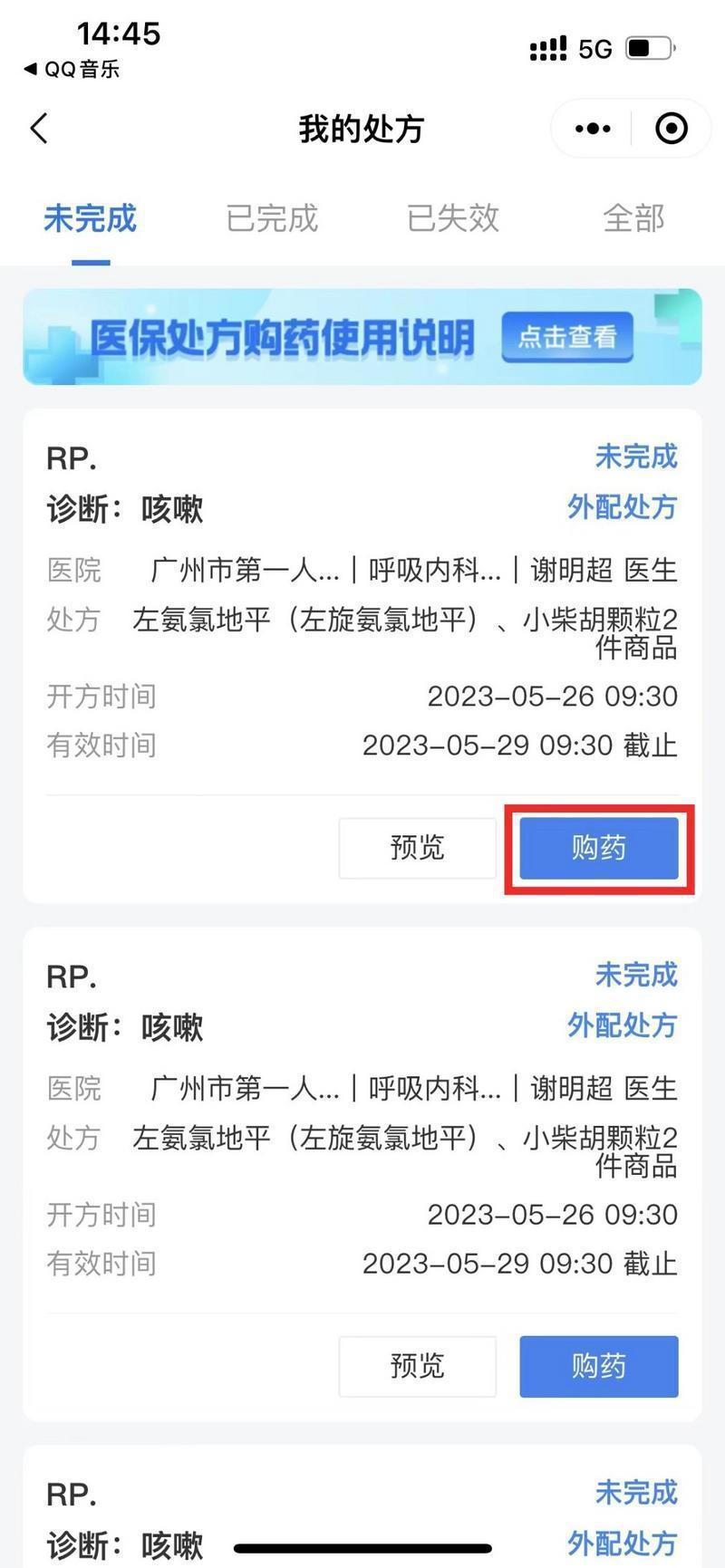
Task: Show 全部 prescriptions tab
Action: point(633,218)
